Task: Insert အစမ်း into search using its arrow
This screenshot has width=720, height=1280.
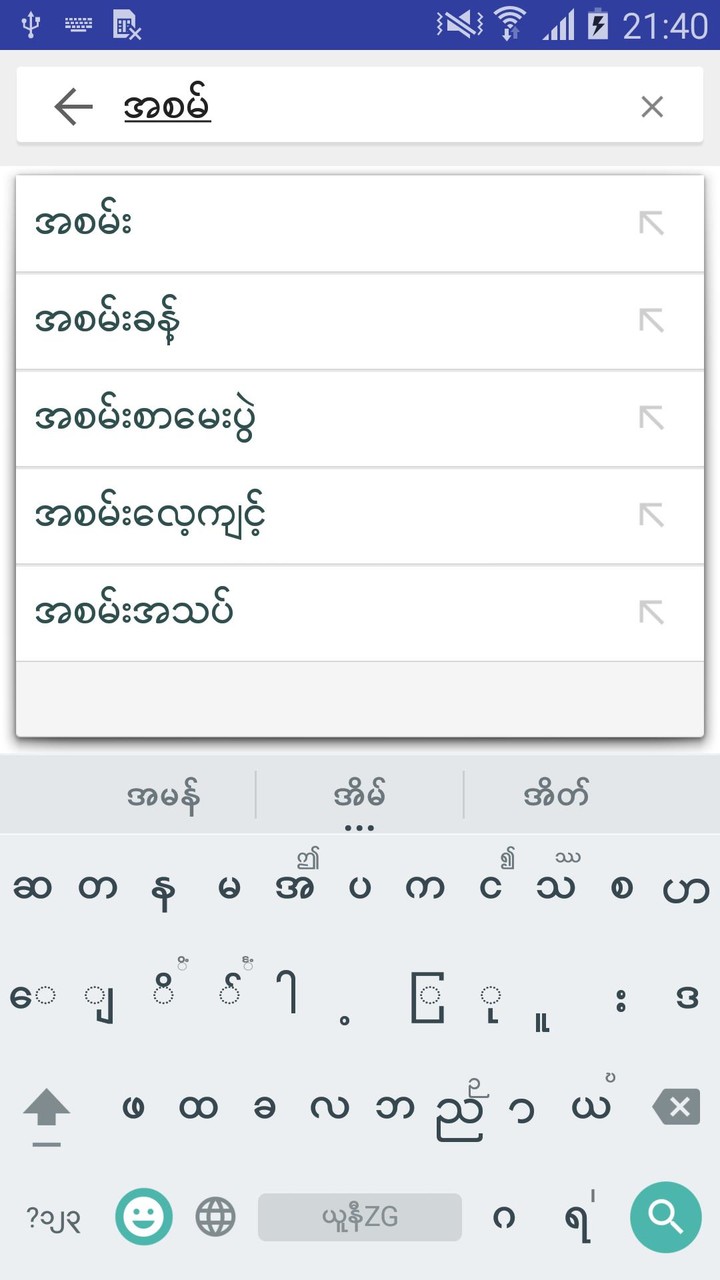Action: point(652,223)
